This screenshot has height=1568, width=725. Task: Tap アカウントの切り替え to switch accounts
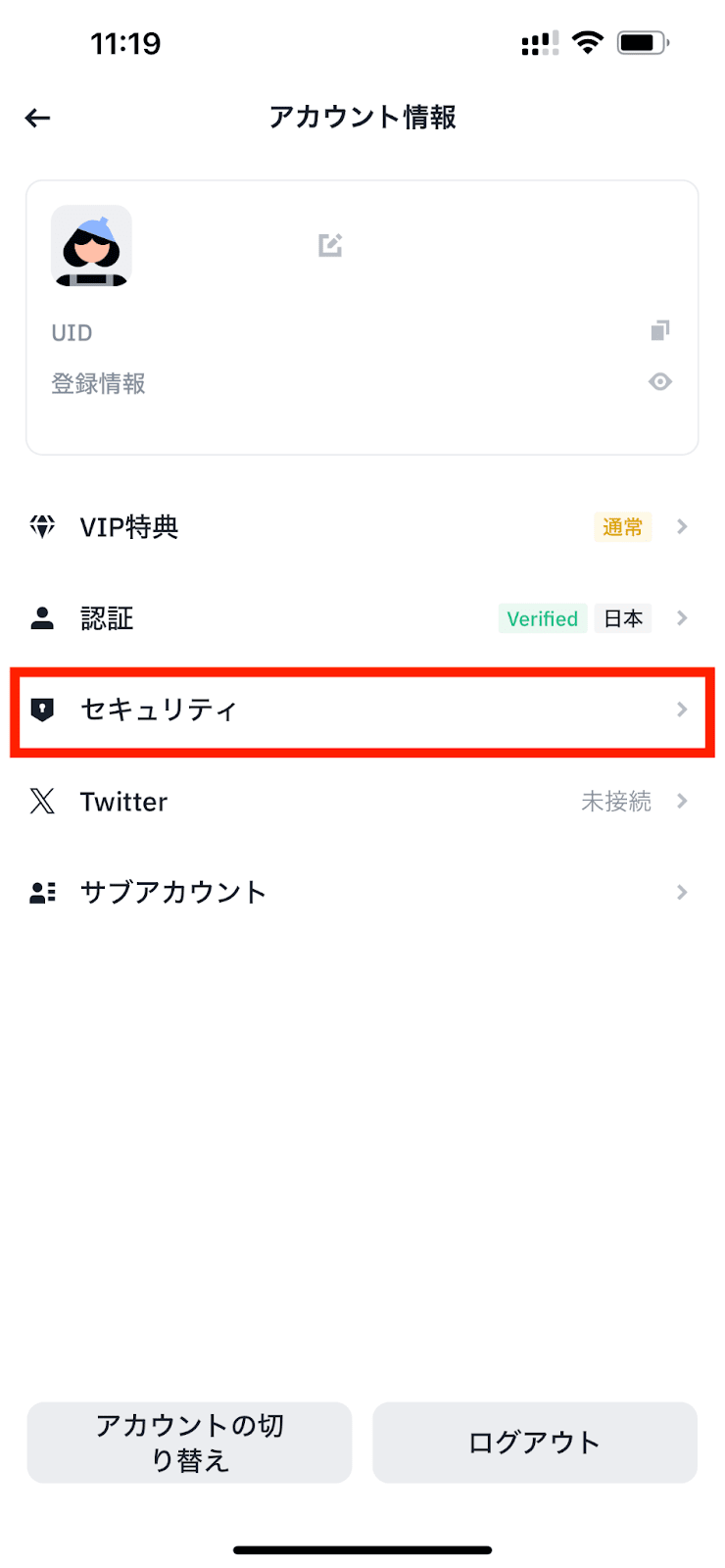click(x=189, y=1442)
